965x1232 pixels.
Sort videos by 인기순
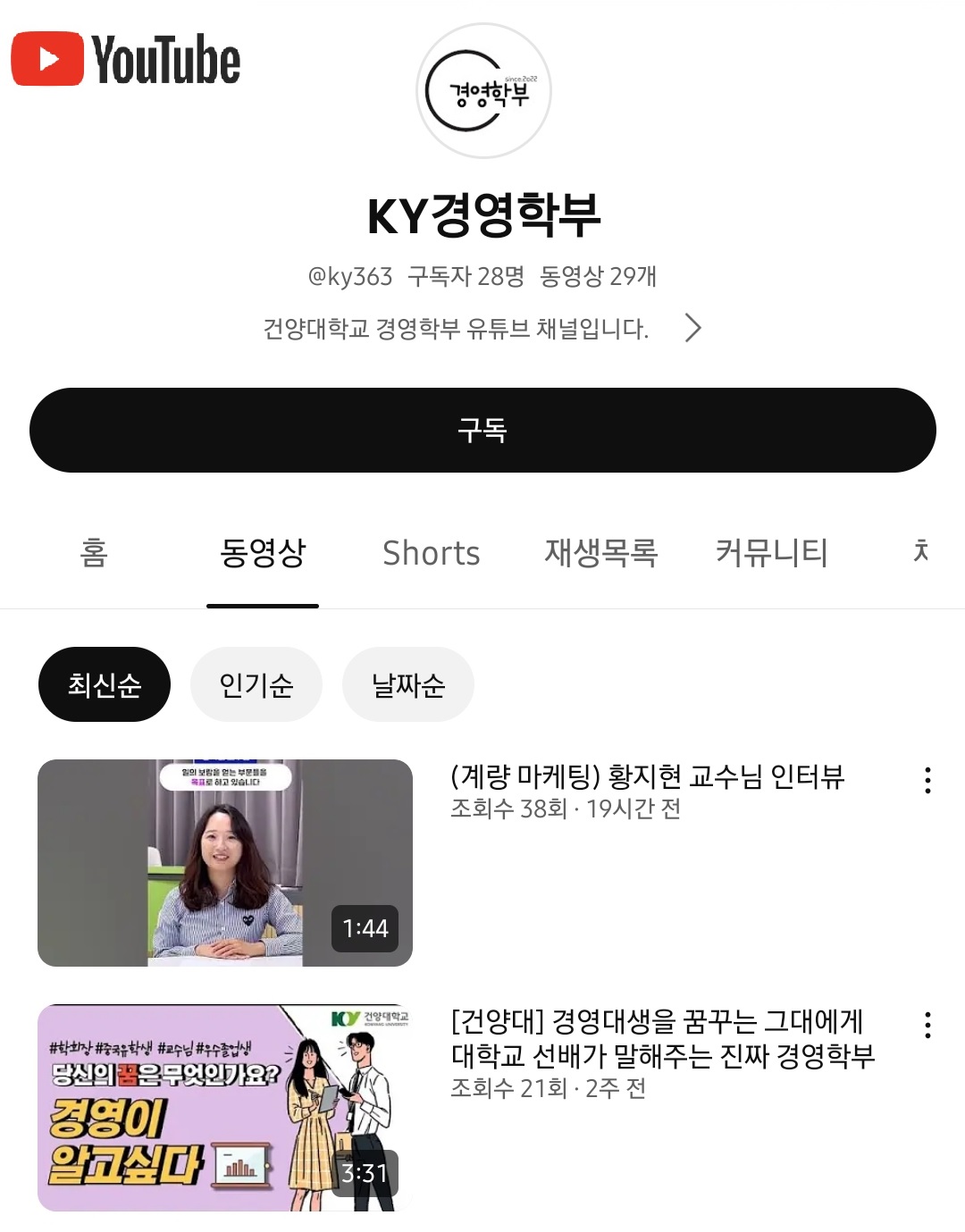pyautogui.click(x=256, y=685)
